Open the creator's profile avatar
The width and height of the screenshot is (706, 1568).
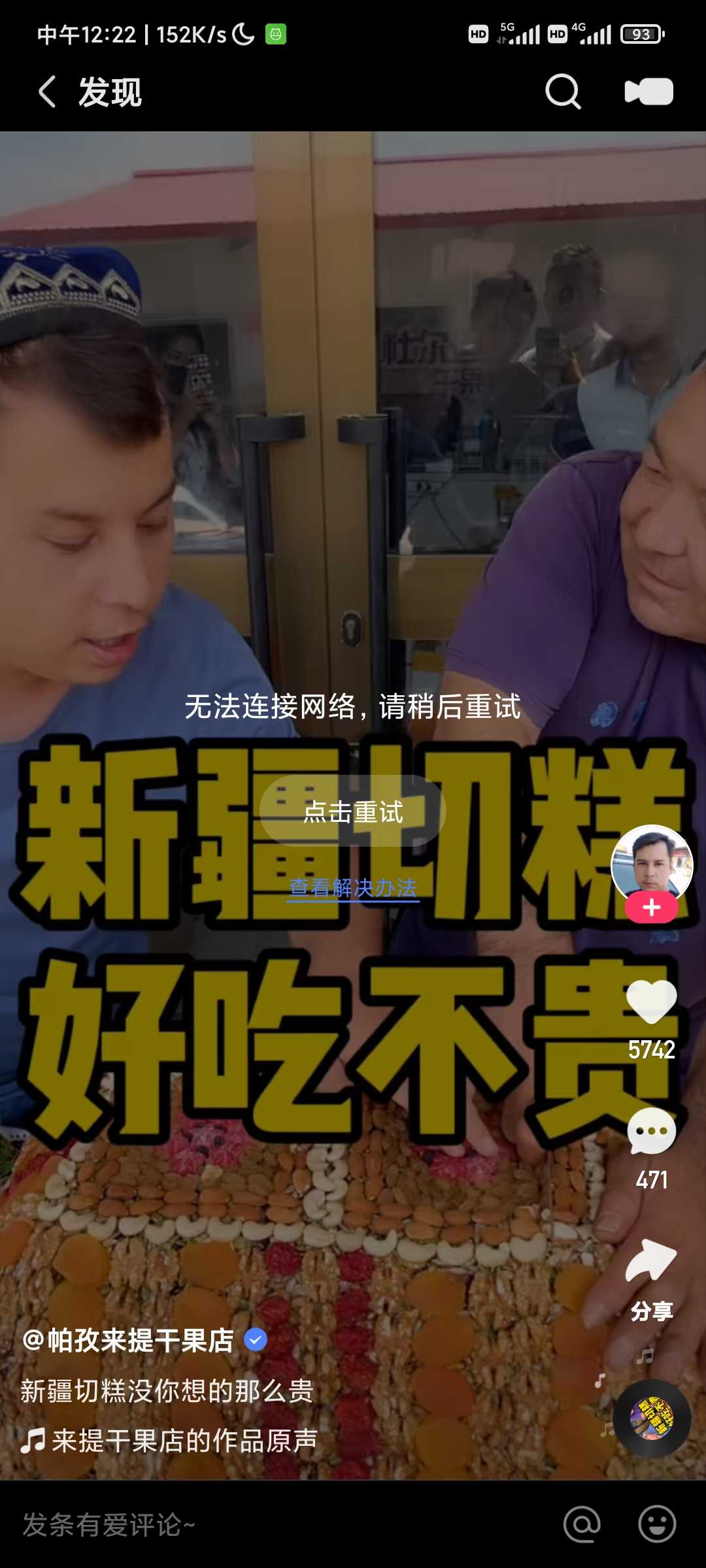click(652, 864)
